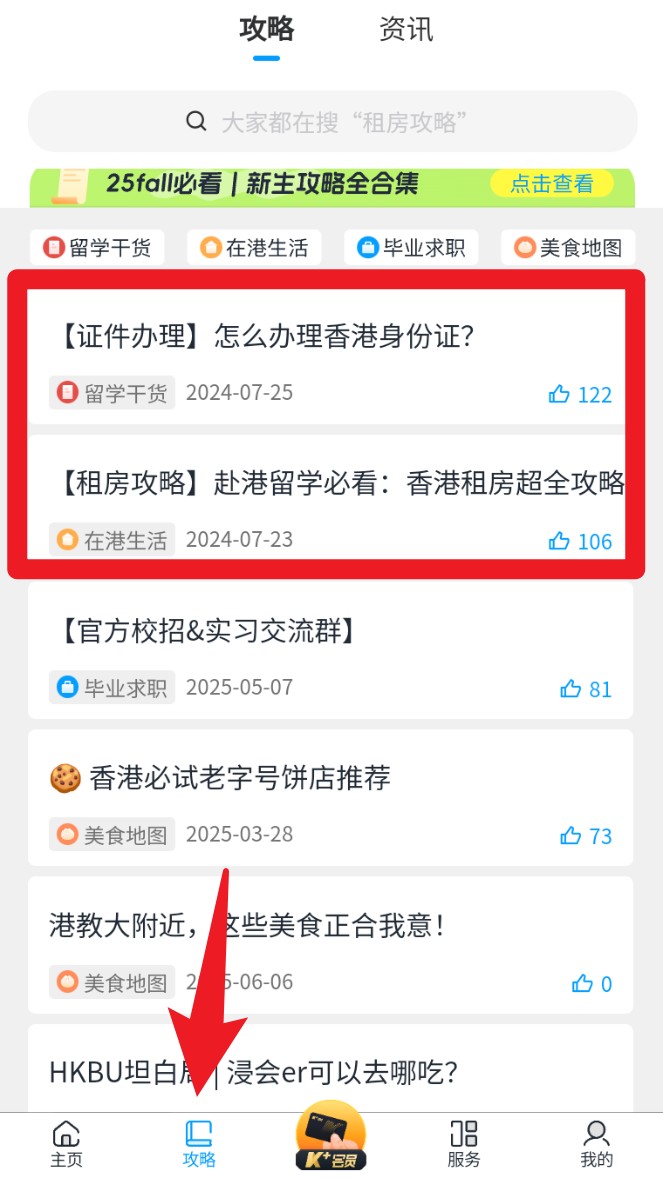The image size is (663, 1178).
Task: Open the 我的 profile tab
Action: click(x=596, y=1145)
